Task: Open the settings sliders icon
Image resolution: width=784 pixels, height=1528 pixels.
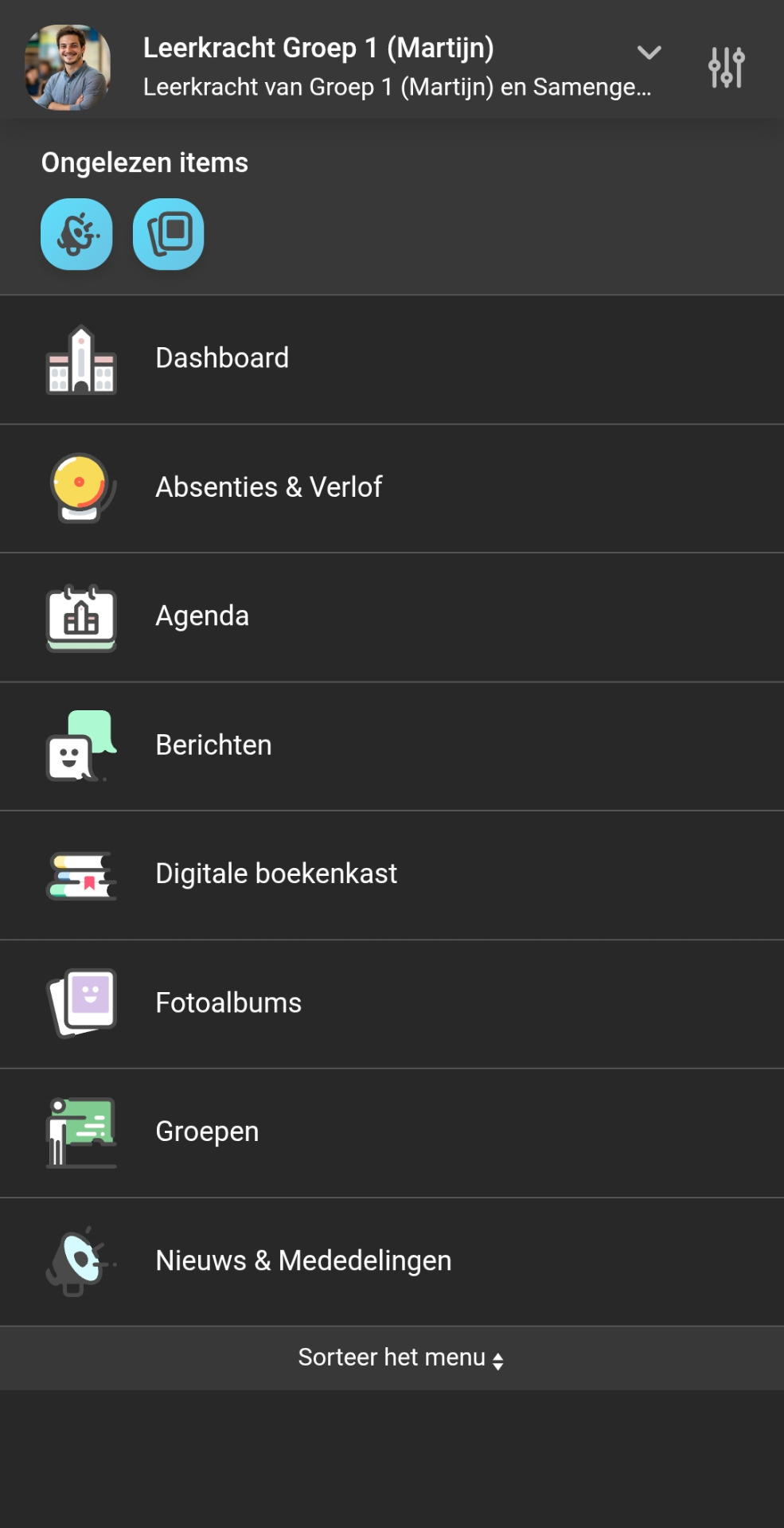Action: 726,67
